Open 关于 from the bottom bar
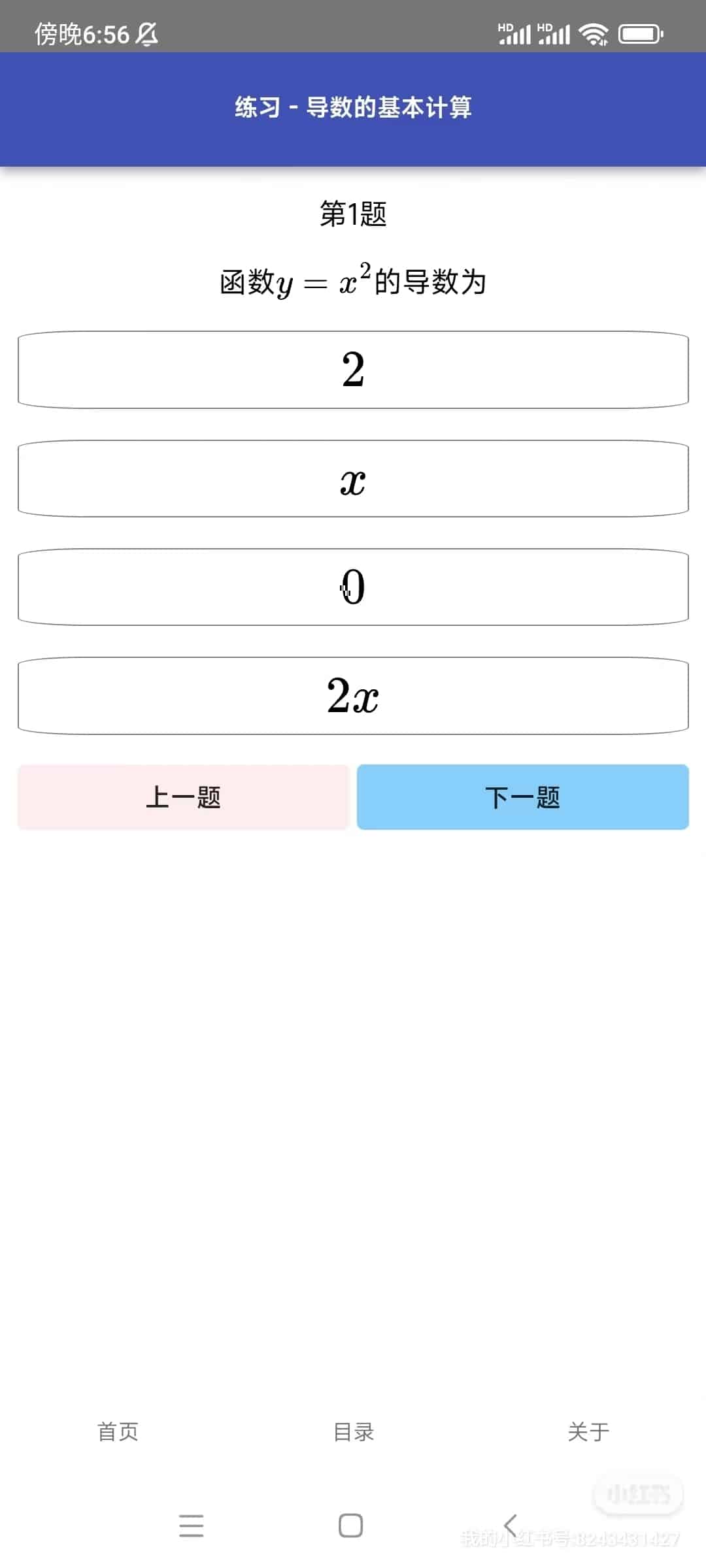 coord(589,1431)
